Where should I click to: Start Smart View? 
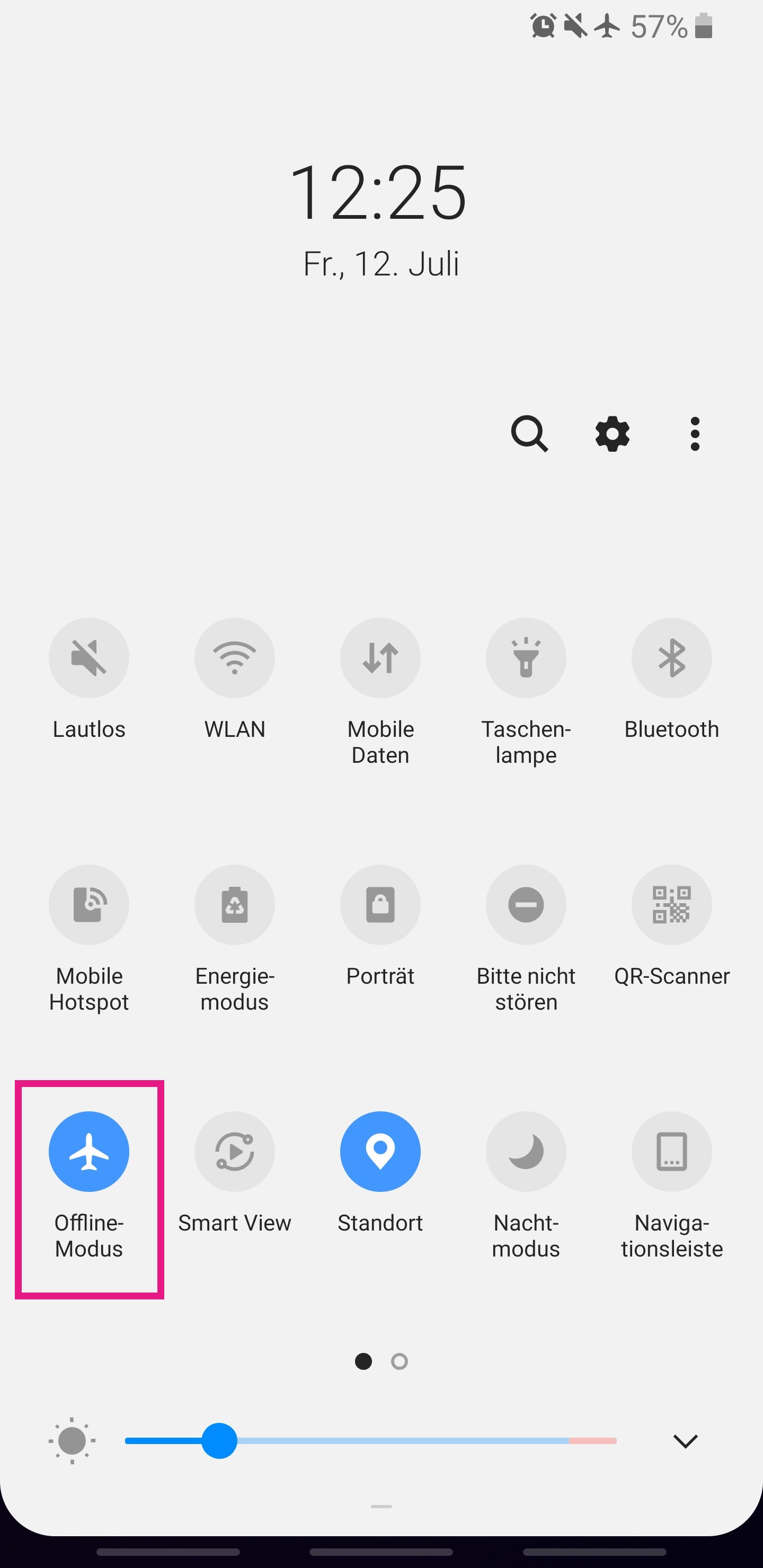coord(234,1151)
